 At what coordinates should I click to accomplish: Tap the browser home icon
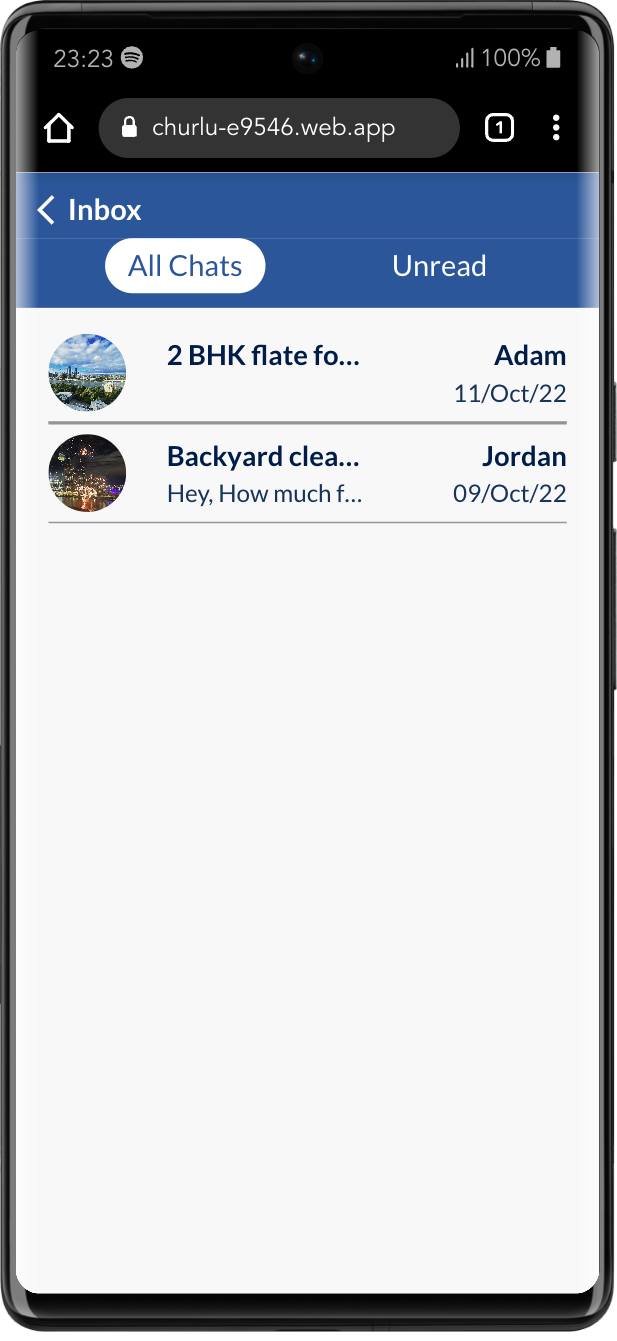[59, 128]
